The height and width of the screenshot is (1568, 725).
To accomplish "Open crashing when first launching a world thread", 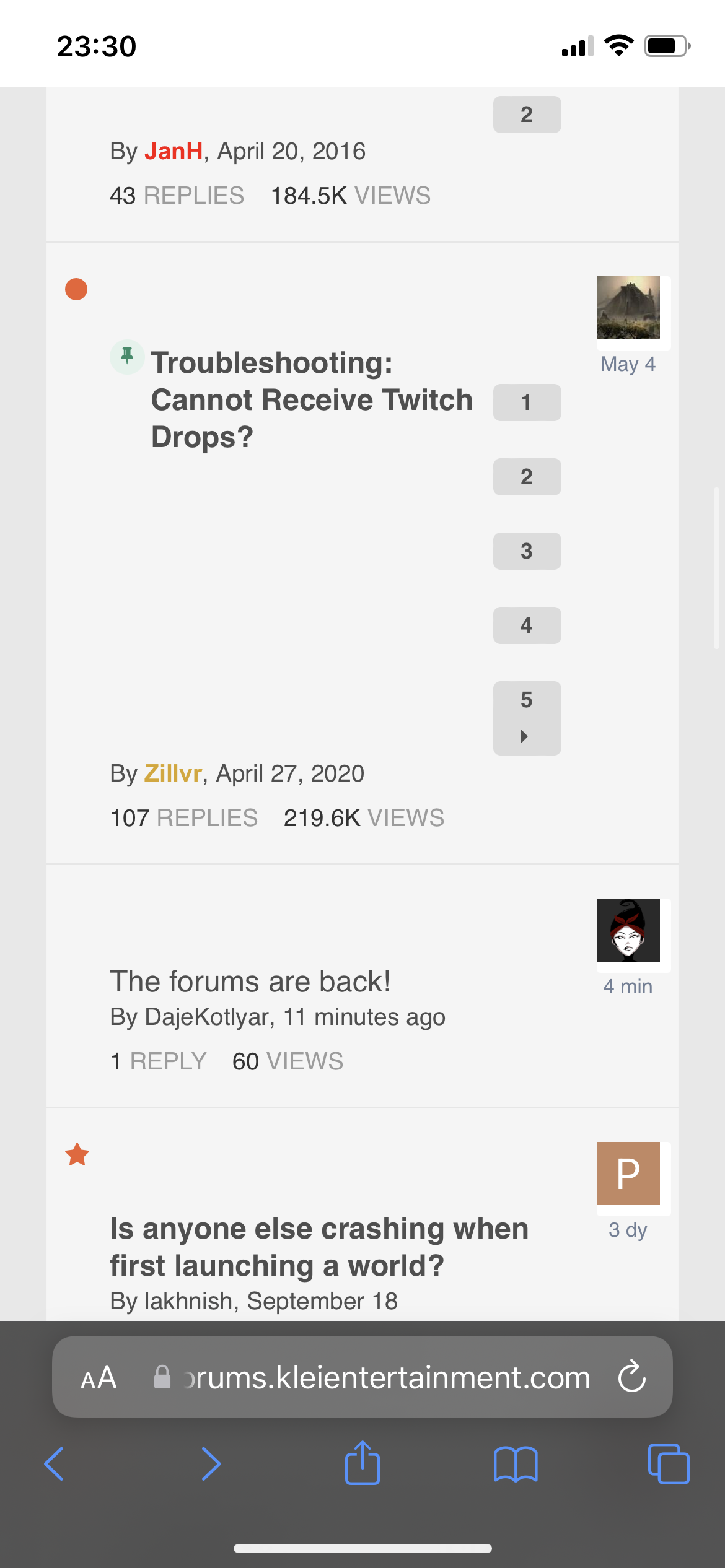I will tap(319, 1247).
